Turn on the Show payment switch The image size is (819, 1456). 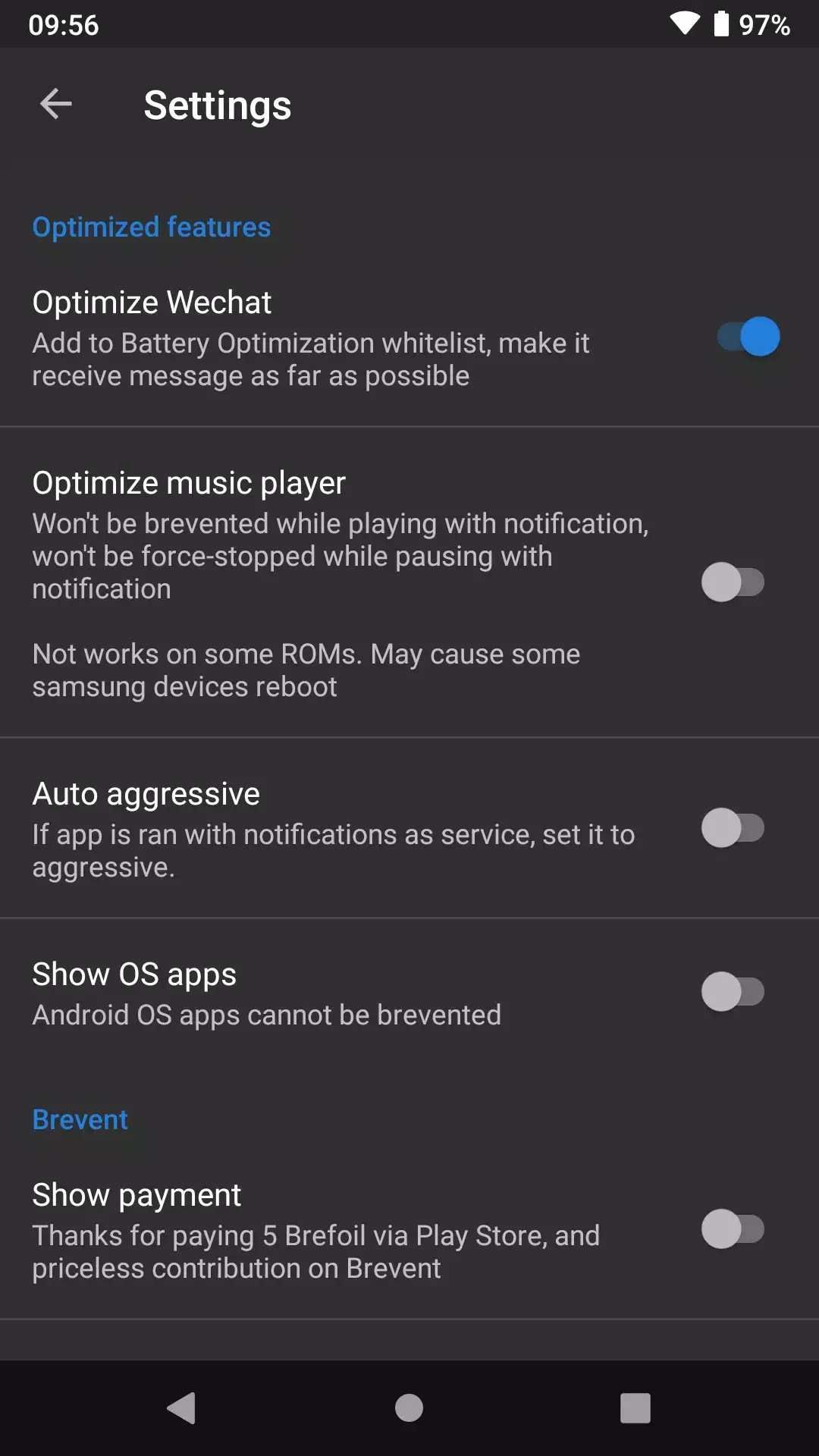coord(734,1228)
